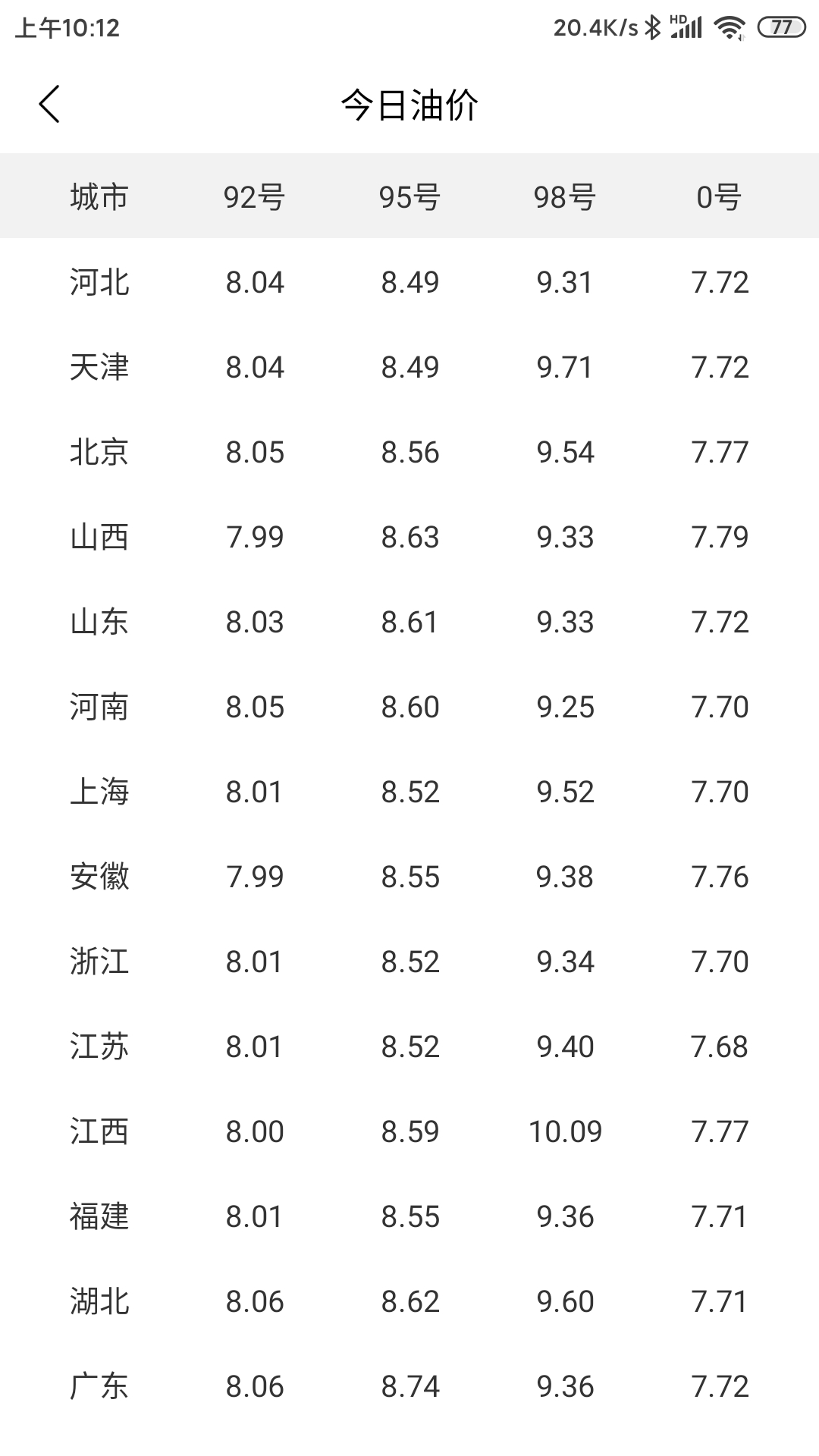Select the 95号 column header

[408, 197]
